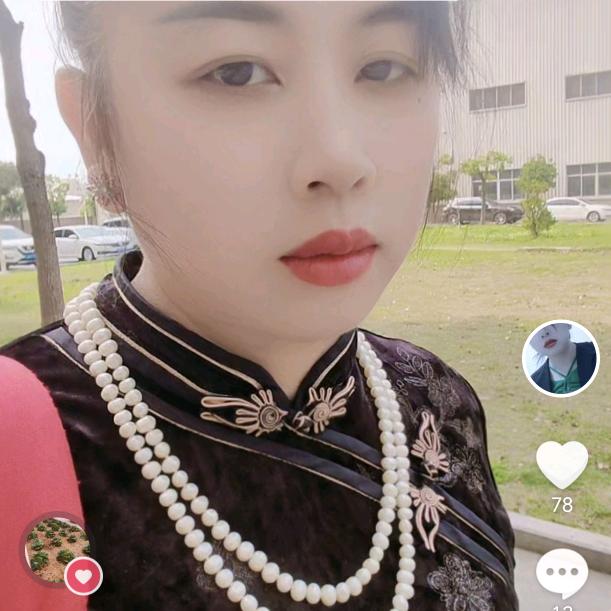
Task: Like this video with the heart icon
Action: click(x=562, y=464)
